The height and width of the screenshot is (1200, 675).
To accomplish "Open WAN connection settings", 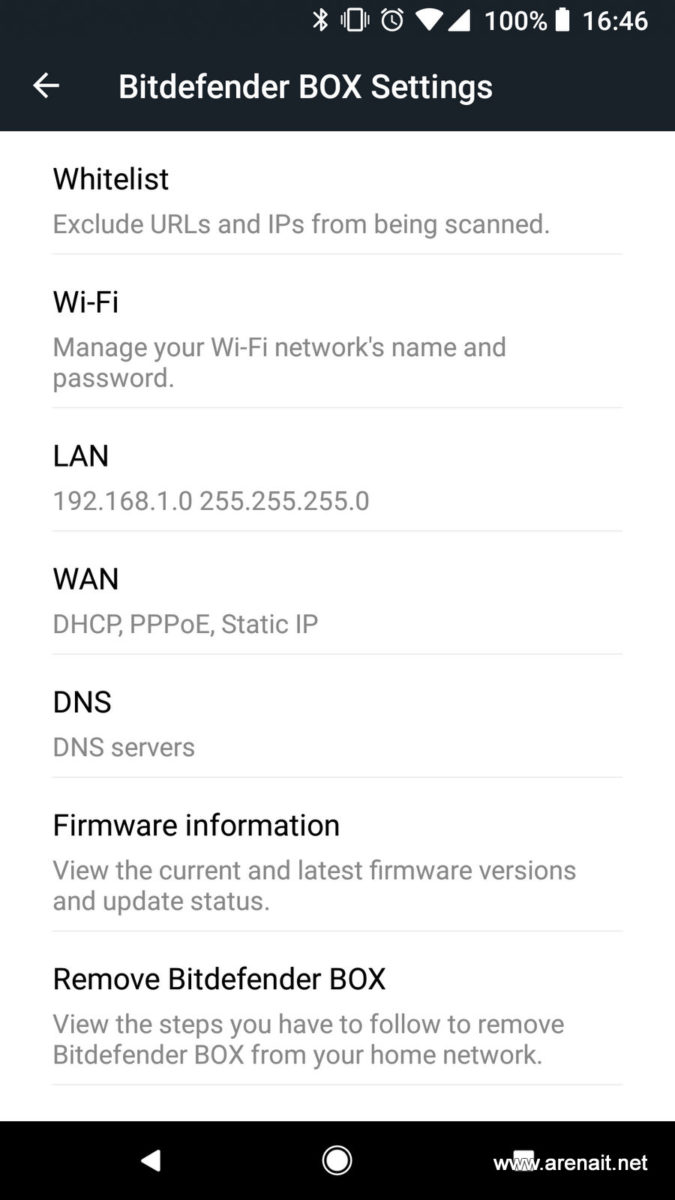I will pyautogui.click(x=337, y=593).
